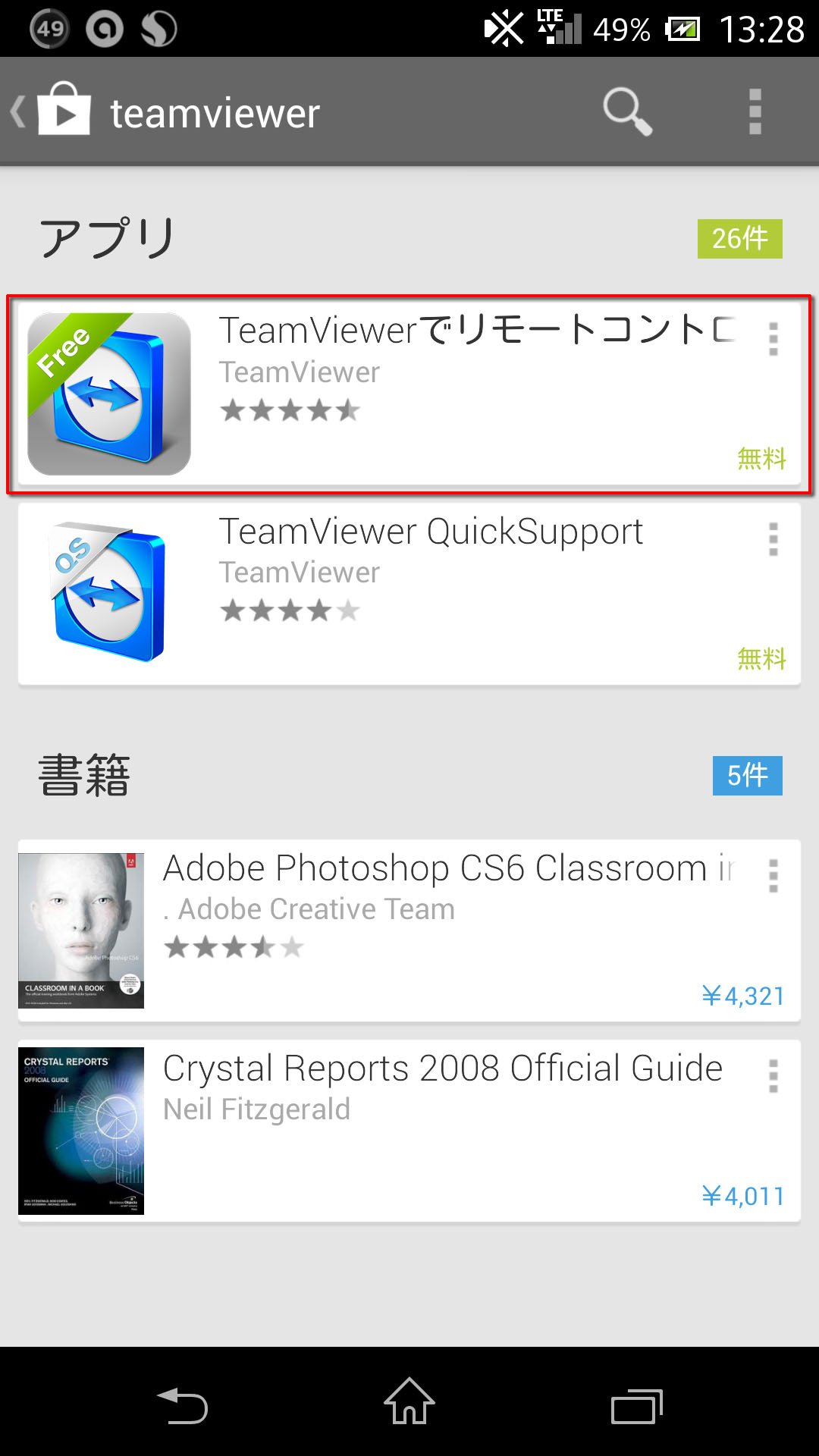Open options for TeamViewer QuickSupport card
819x1456 pixels.
[773, 539]
